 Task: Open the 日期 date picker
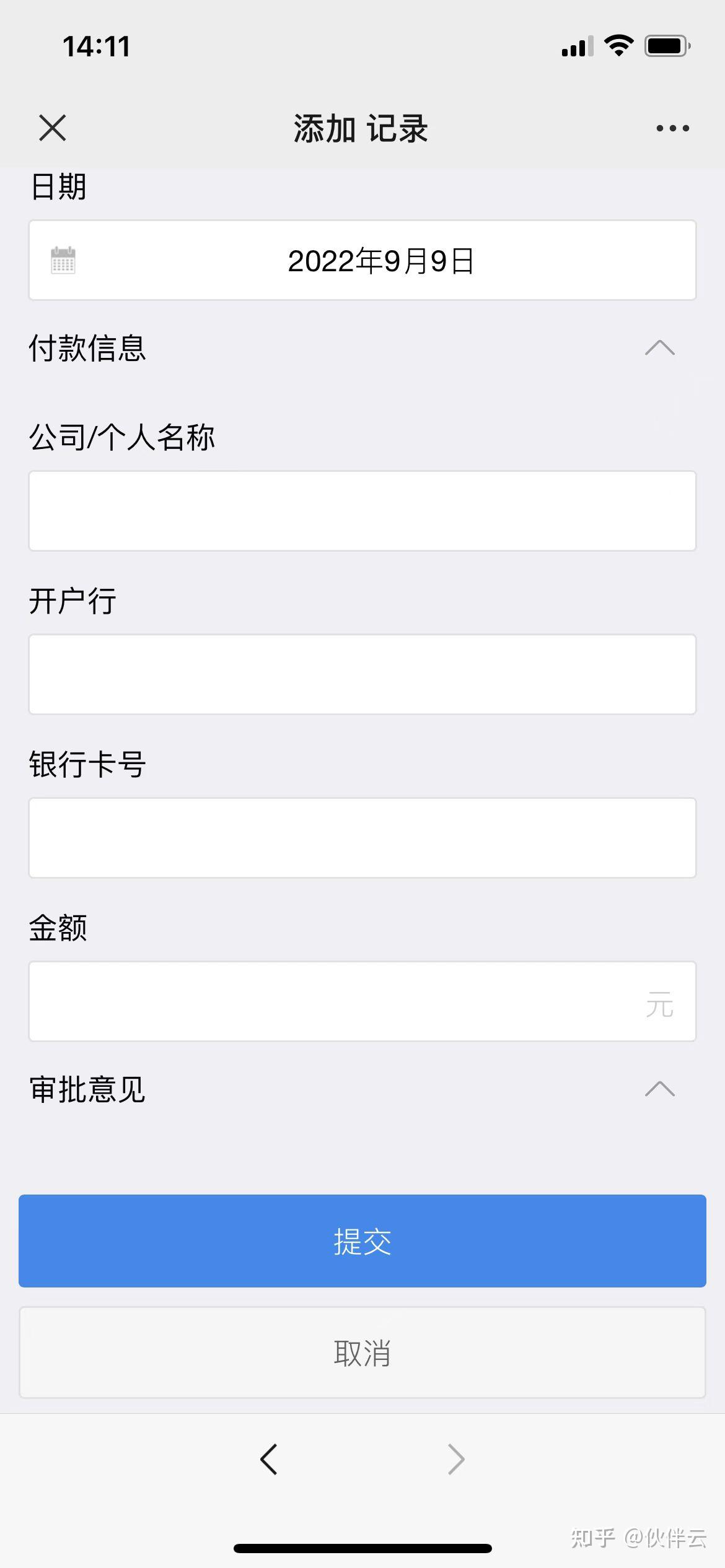click(362, 261)
